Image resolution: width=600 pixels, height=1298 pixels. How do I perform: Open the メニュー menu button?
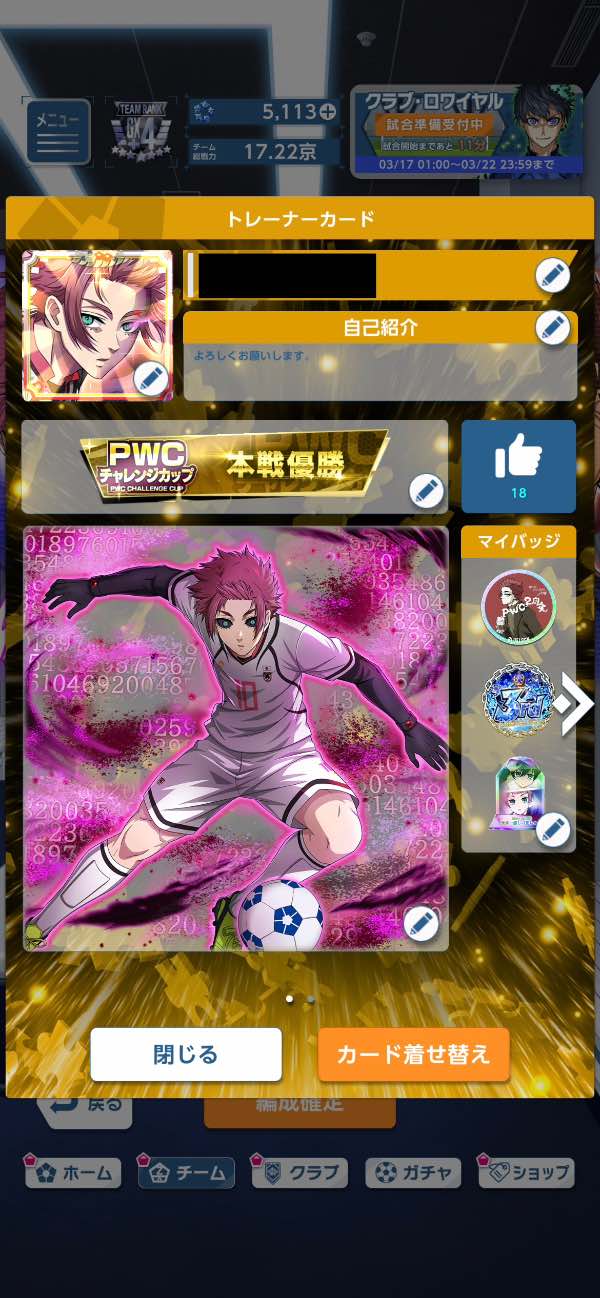tap(58, 131)
